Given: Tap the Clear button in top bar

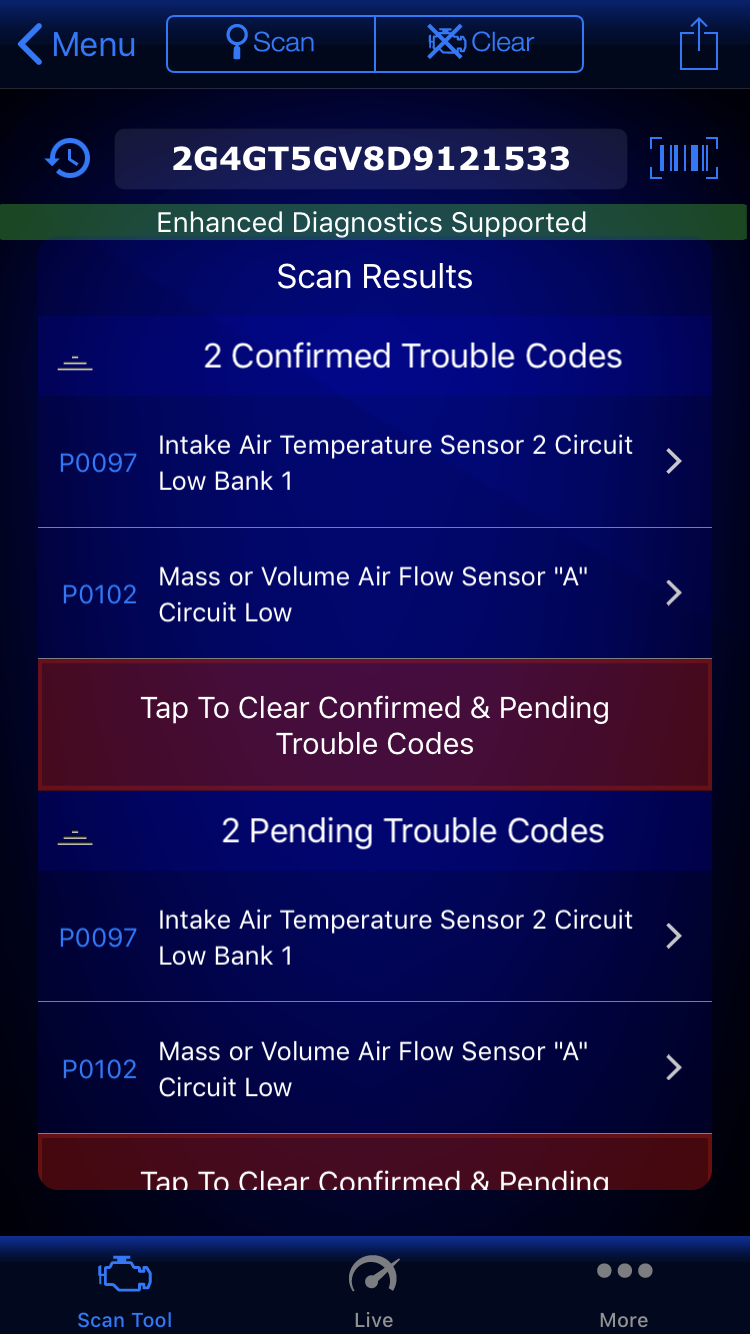Looking at the screenshot, I should pos(479,44).
